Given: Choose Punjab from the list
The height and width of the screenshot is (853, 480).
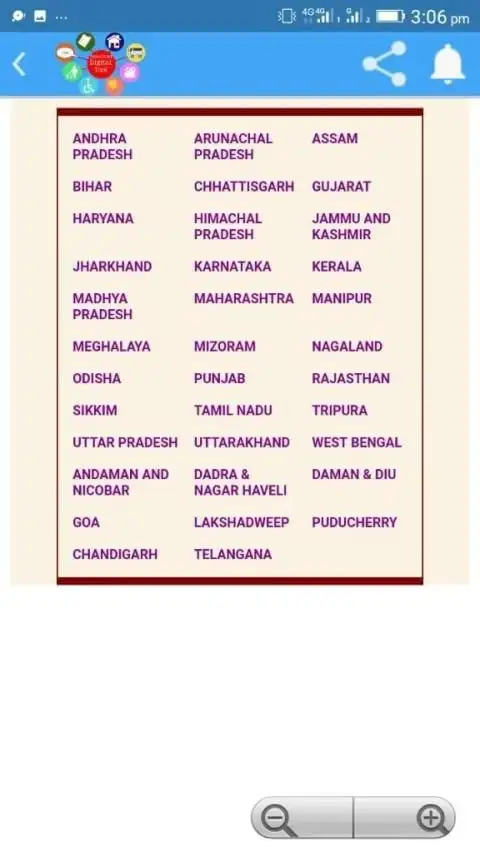Looking at the screenshot, I should [219, 379].
